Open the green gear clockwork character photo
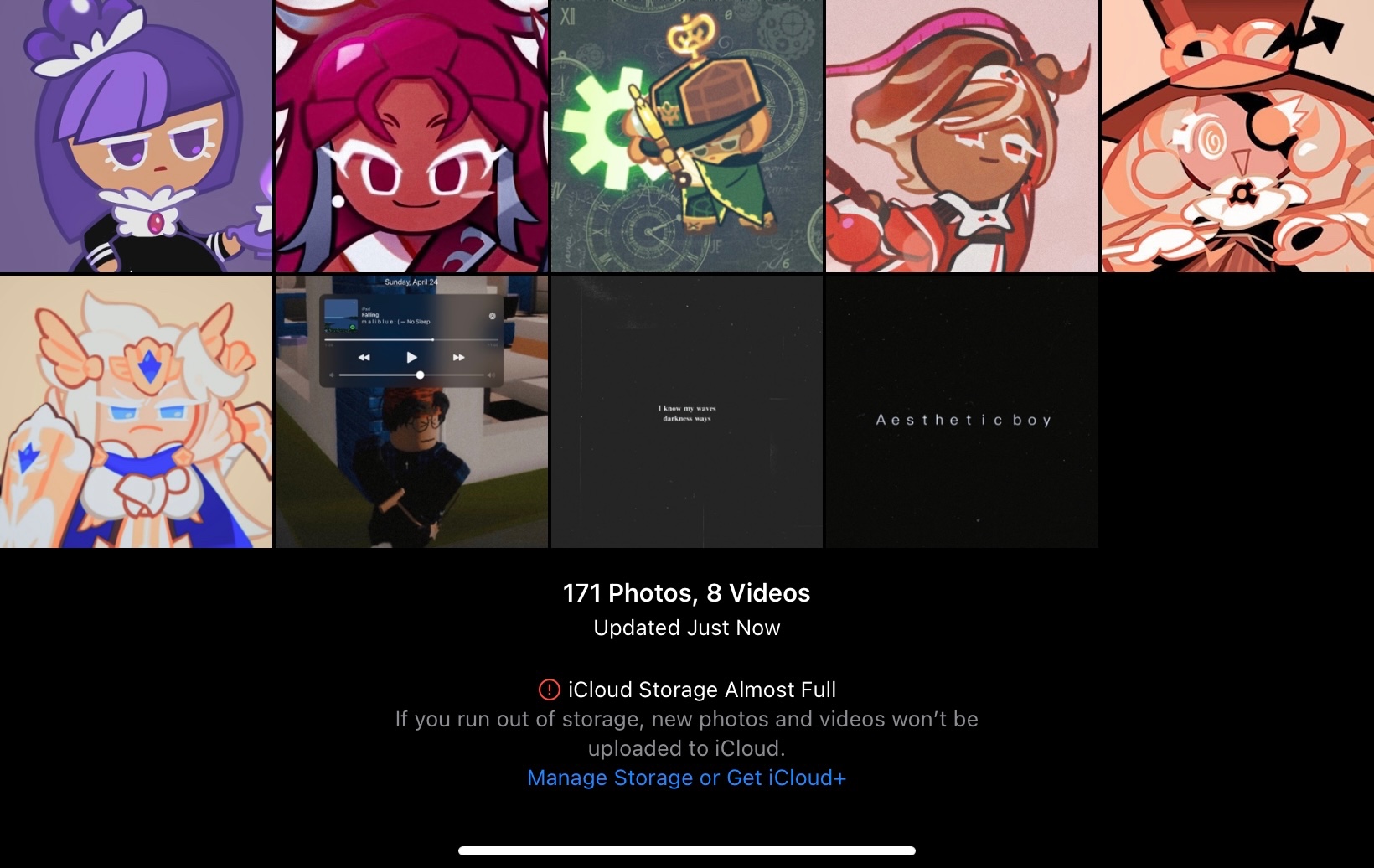The image size is (1374, 868). click(x=687, y=136)
